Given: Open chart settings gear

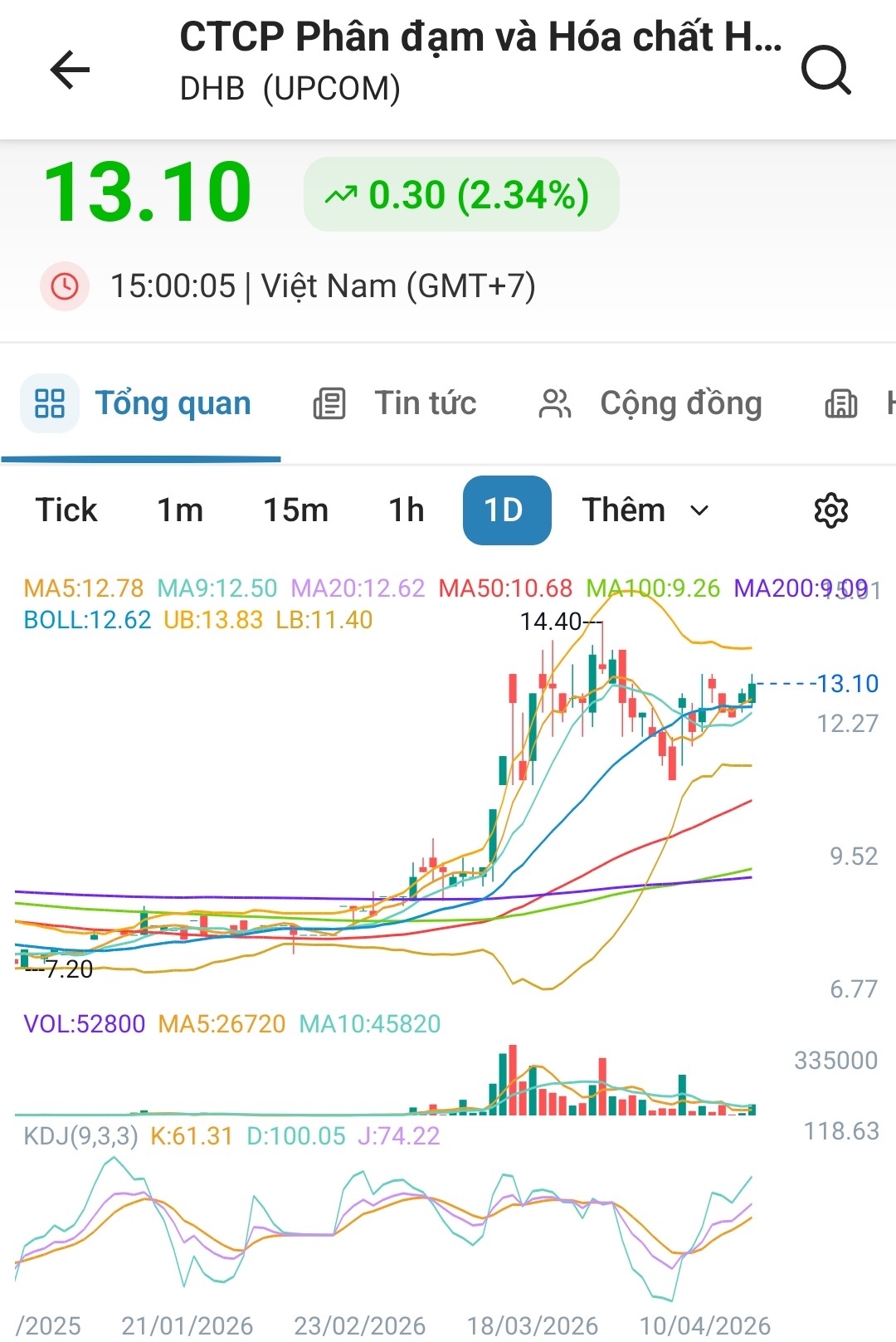Looking at the screenshot, I should tap(830, 510).
